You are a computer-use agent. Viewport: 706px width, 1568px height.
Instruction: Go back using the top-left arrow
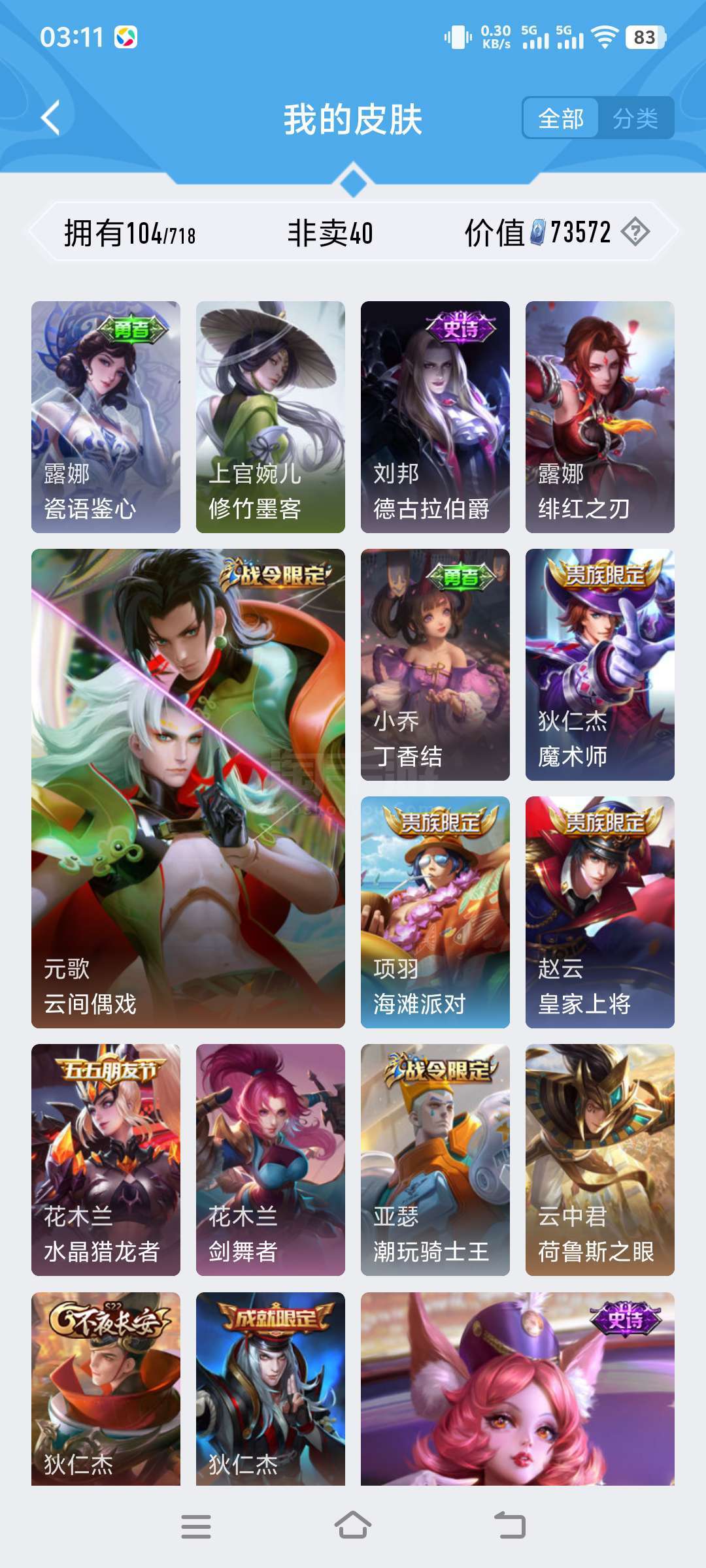click(51, 118)
